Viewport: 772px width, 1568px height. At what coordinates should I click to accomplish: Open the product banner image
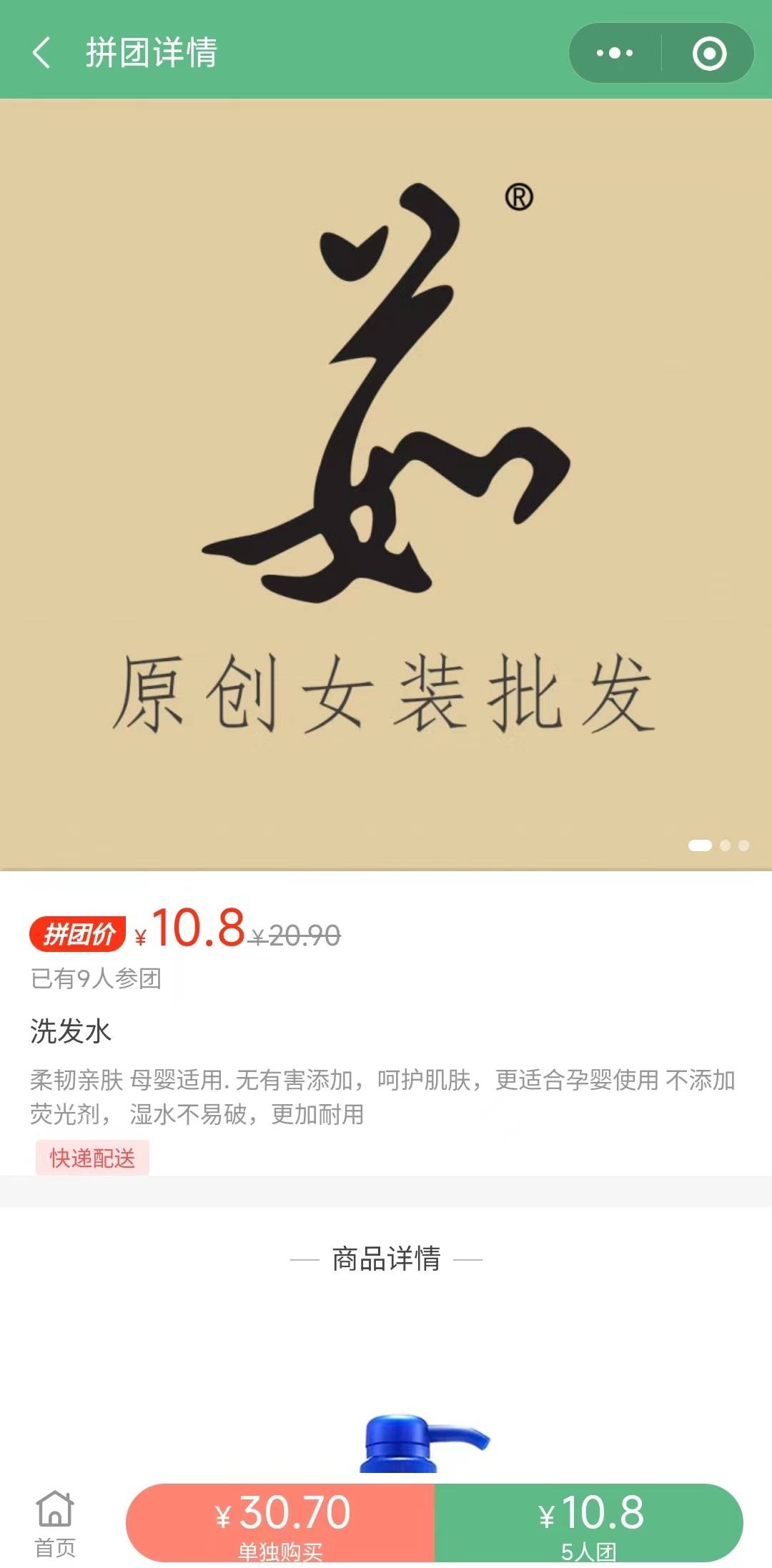[x=386, y=485]
